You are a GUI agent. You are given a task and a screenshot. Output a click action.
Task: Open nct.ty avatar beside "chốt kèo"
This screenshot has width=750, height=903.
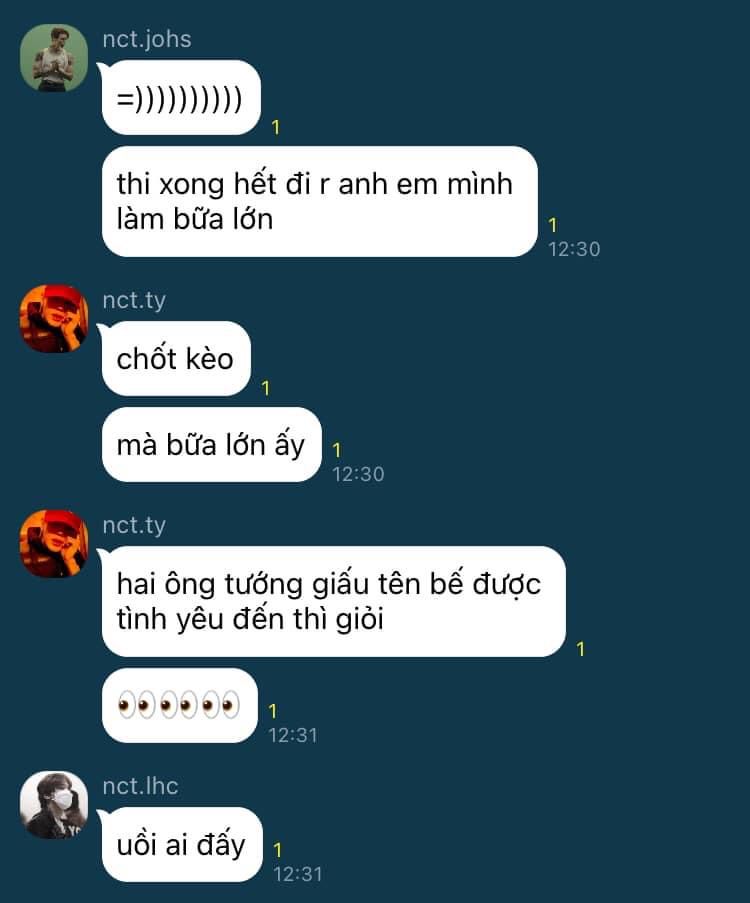point(54,318)
